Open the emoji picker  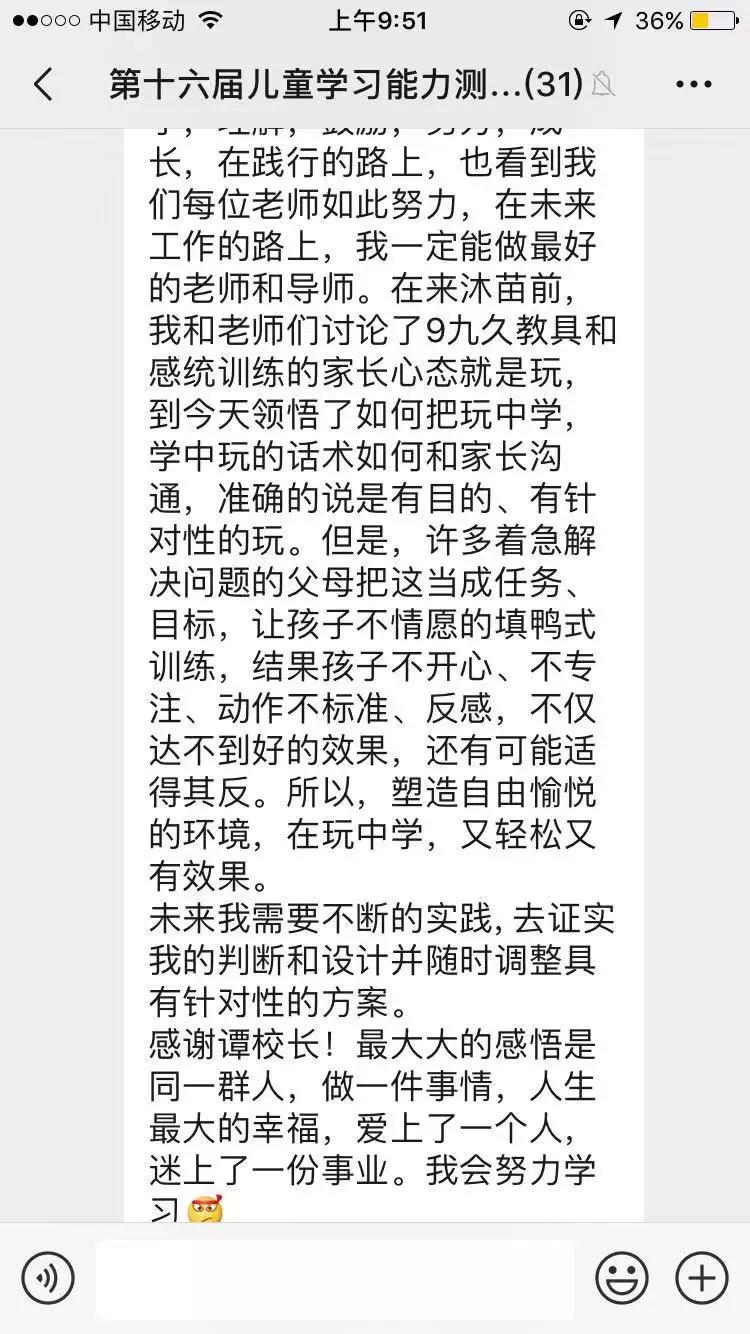[621, 1277]
